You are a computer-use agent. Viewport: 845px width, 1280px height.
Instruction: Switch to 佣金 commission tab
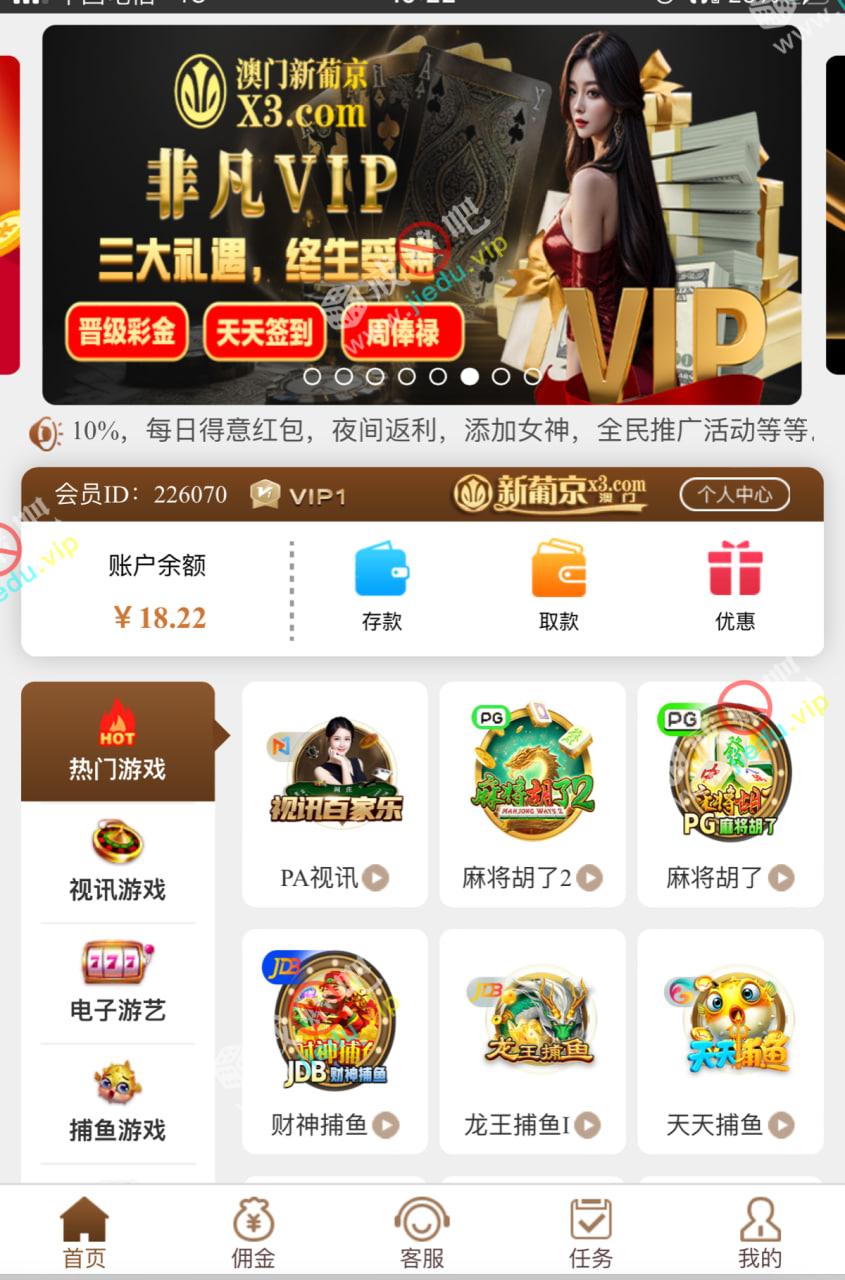(253, 1233)
